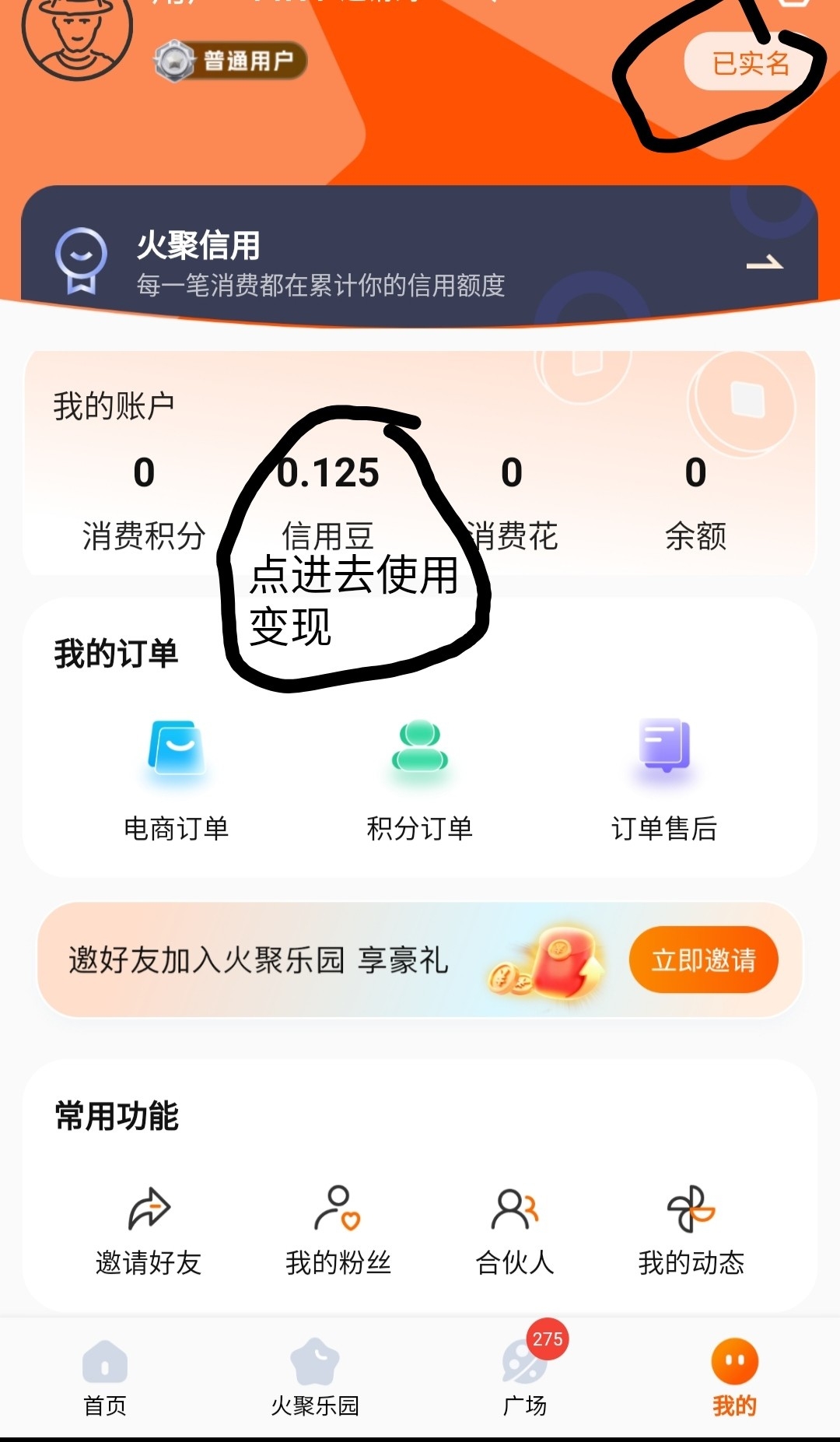
Task: Expand the 火聚信用 credit panel arrow
Action: click(x=766, y=261)
